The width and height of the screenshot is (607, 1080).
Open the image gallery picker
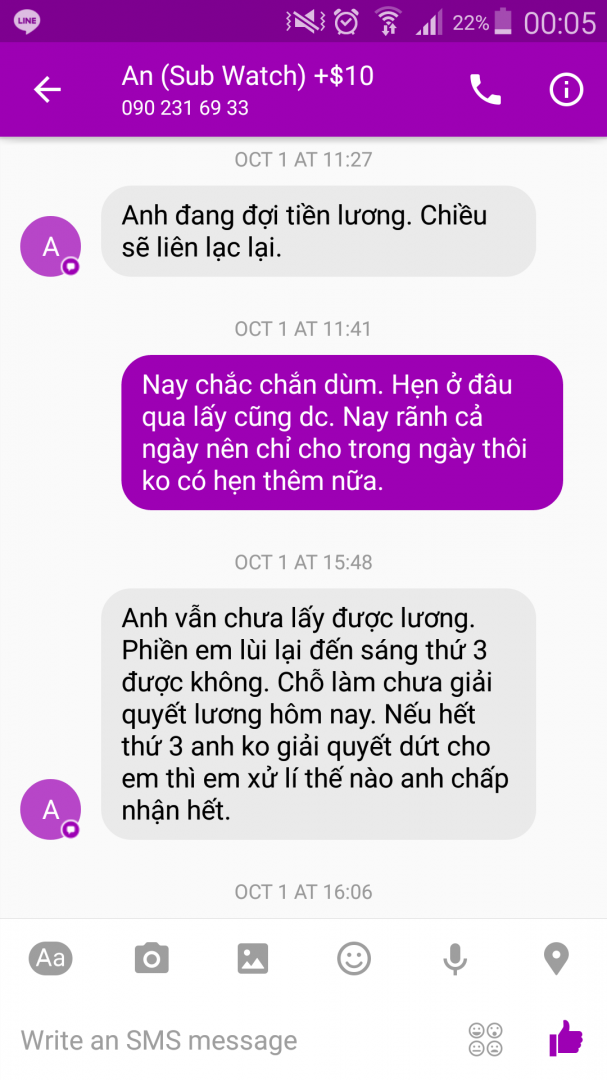coord(253,959)
